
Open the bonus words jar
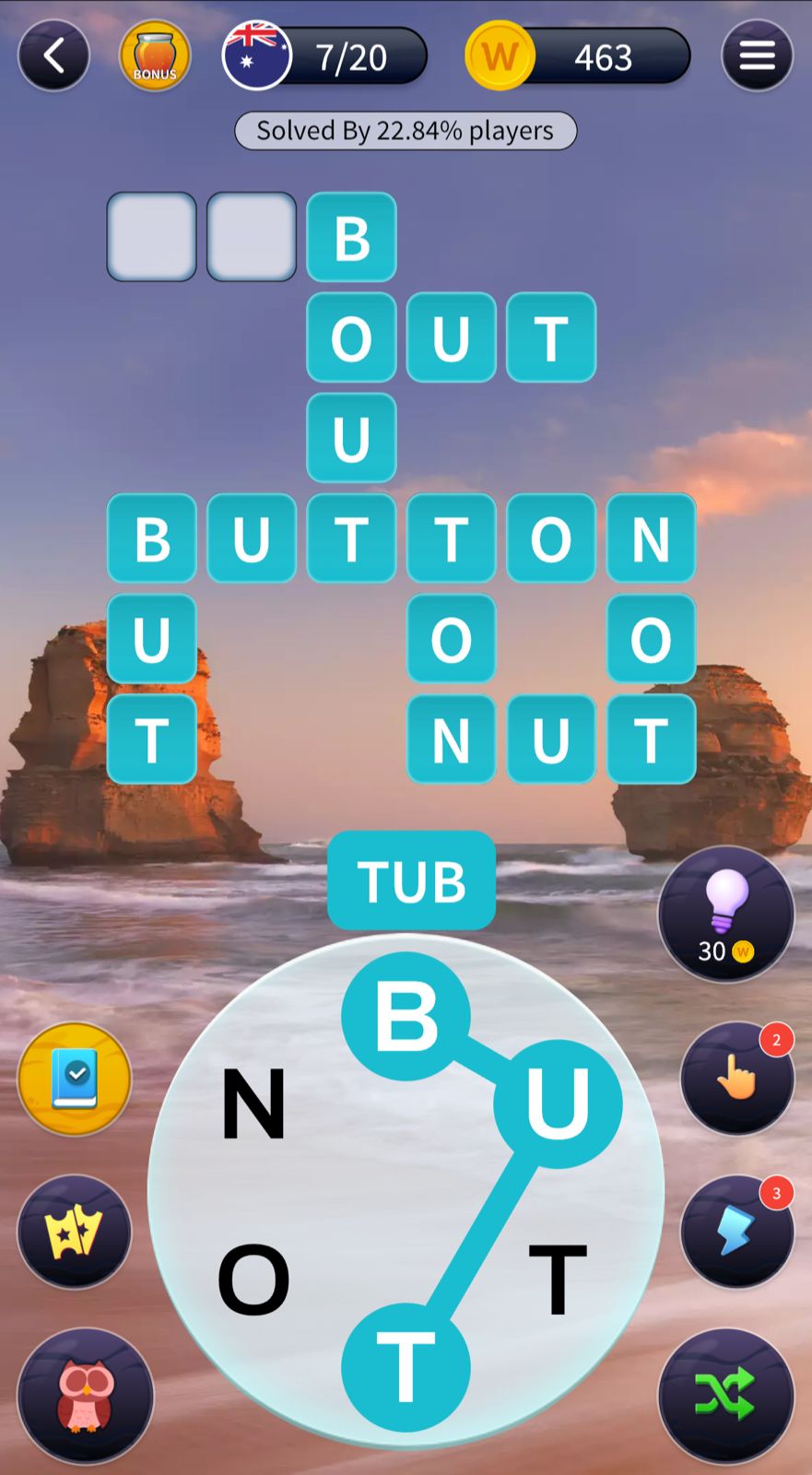(155, 56)
